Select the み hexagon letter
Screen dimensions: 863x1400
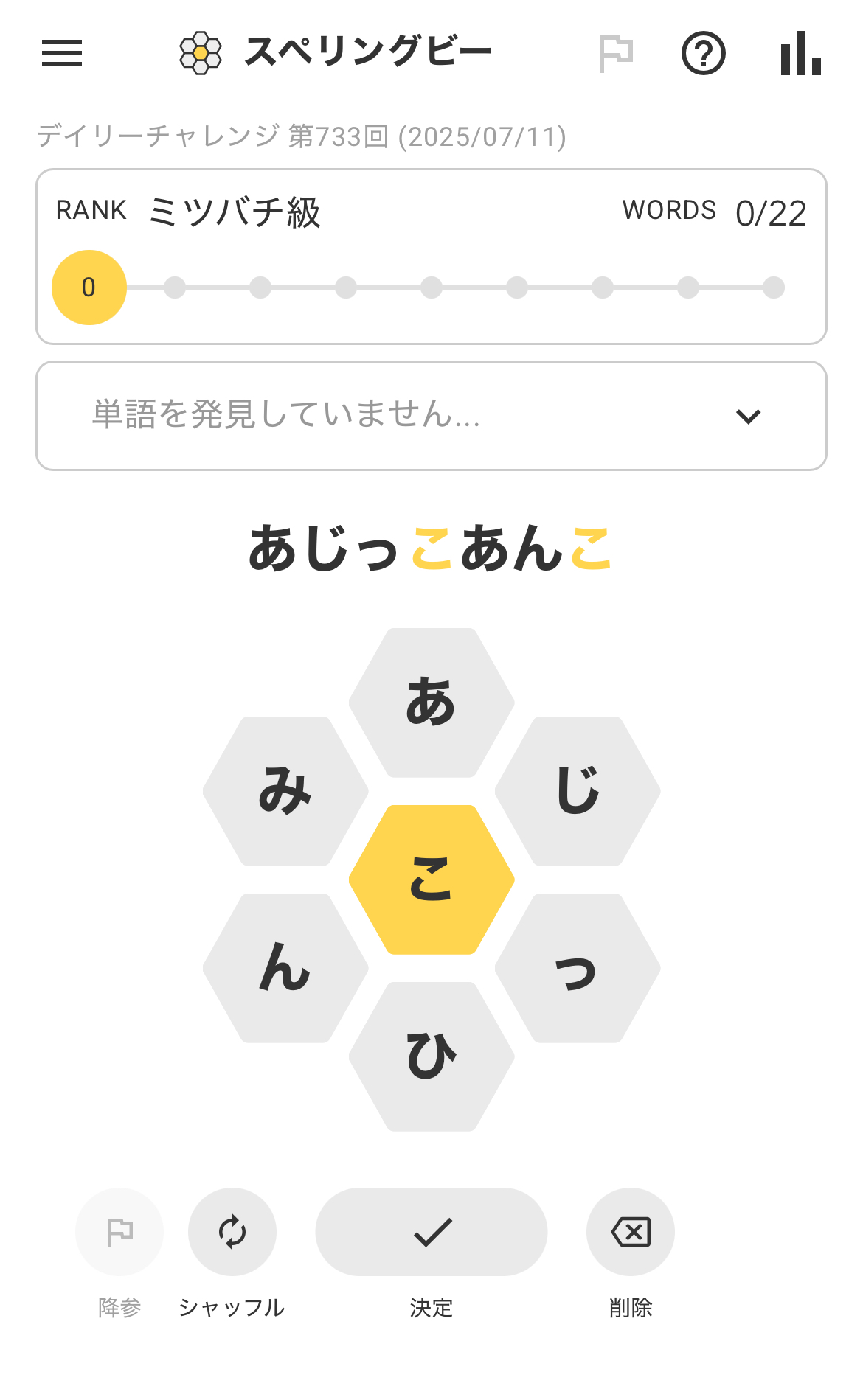tap(285, 791)
